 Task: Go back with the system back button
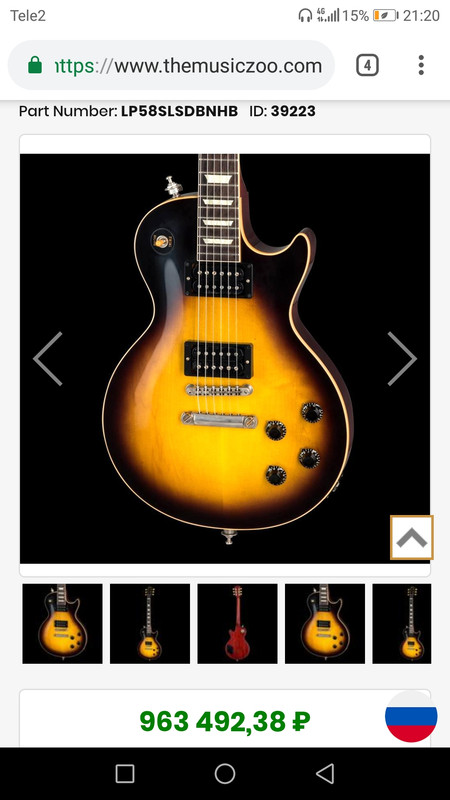coord(325,773)
